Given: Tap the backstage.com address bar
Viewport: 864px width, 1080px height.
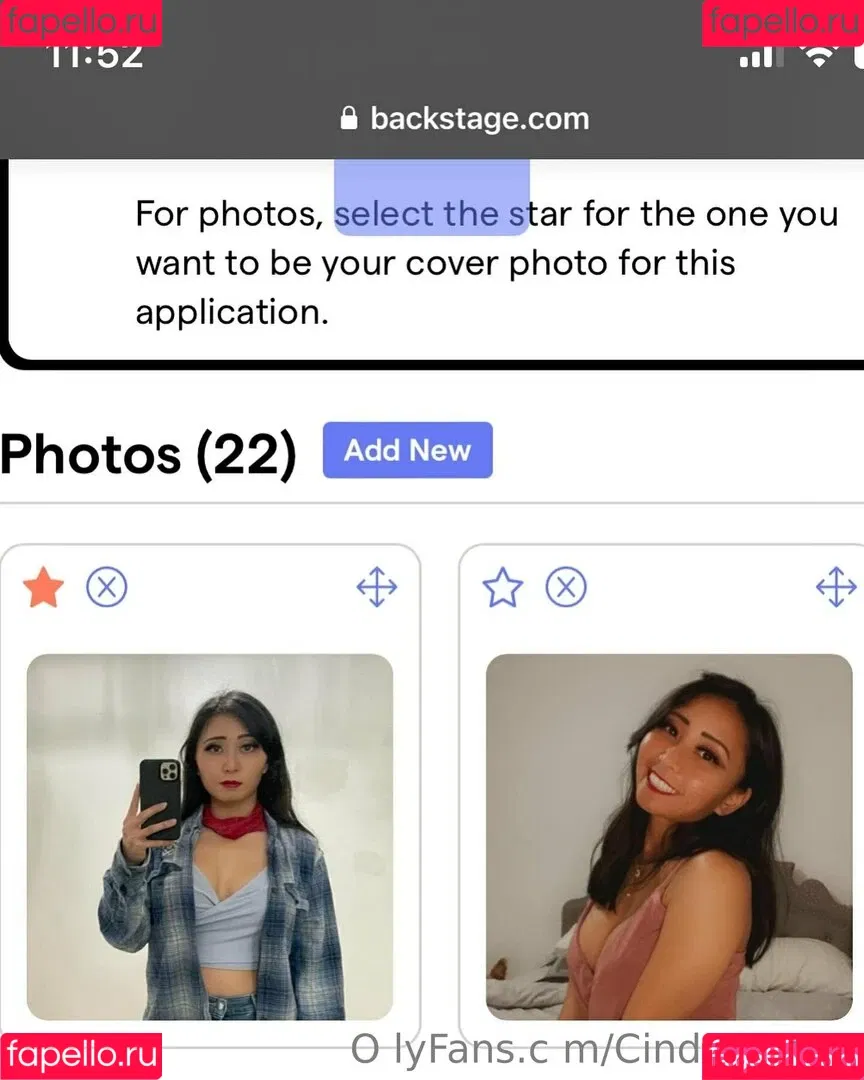Looking at the screenshot, I should click(465, 119).
